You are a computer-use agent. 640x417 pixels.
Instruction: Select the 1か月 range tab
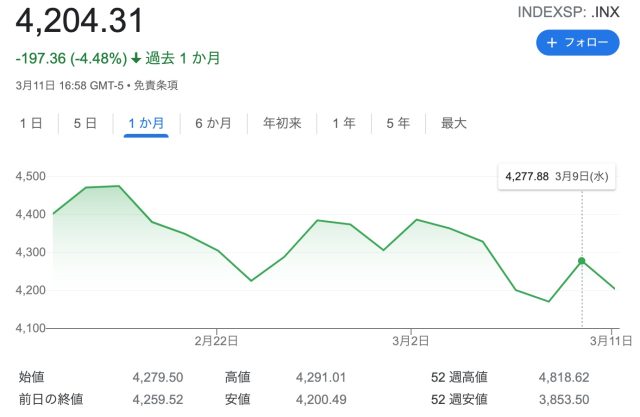tap(146, 124)
